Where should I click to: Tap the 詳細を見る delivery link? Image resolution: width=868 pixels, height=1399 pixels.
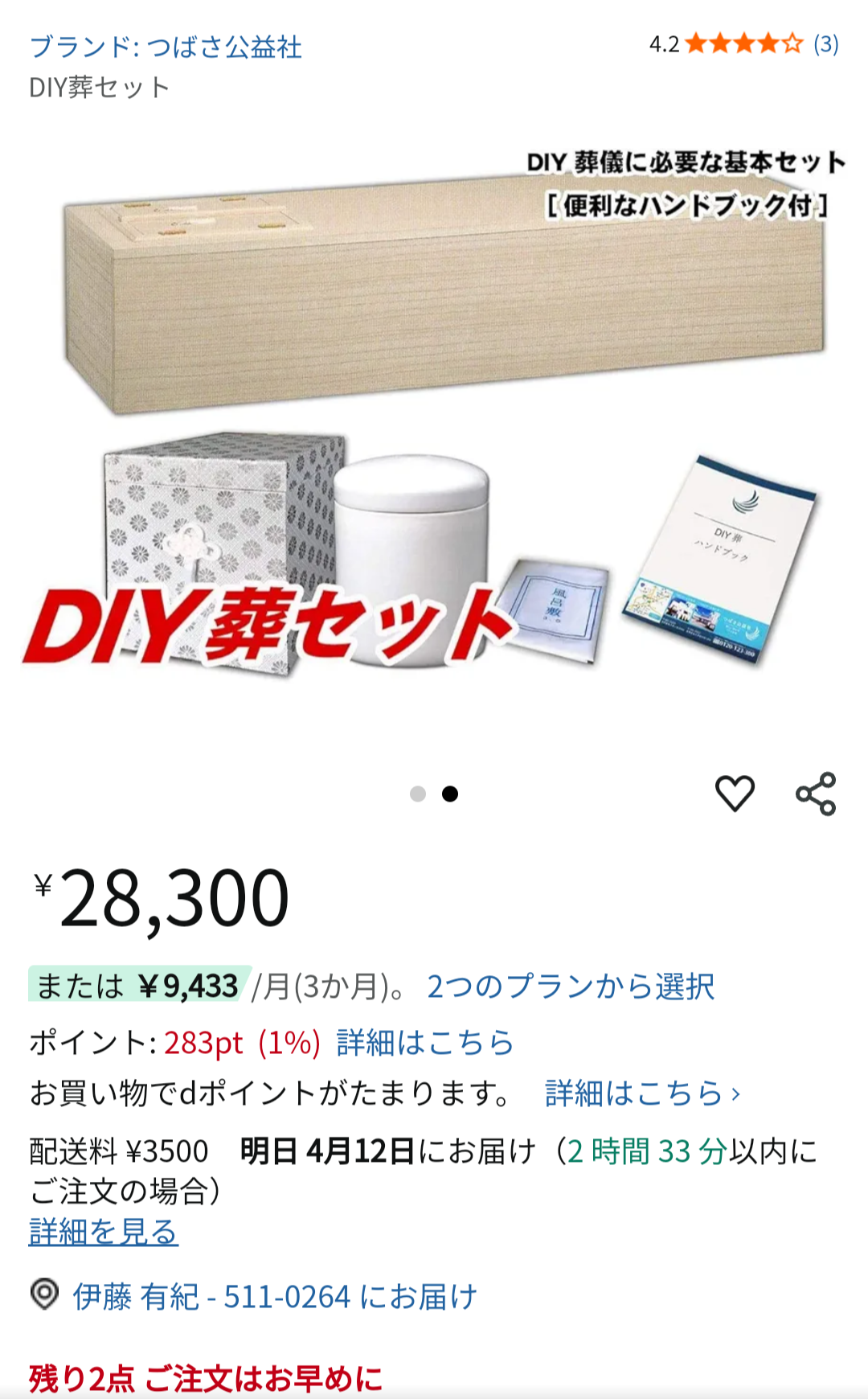tap(104, 1232)
